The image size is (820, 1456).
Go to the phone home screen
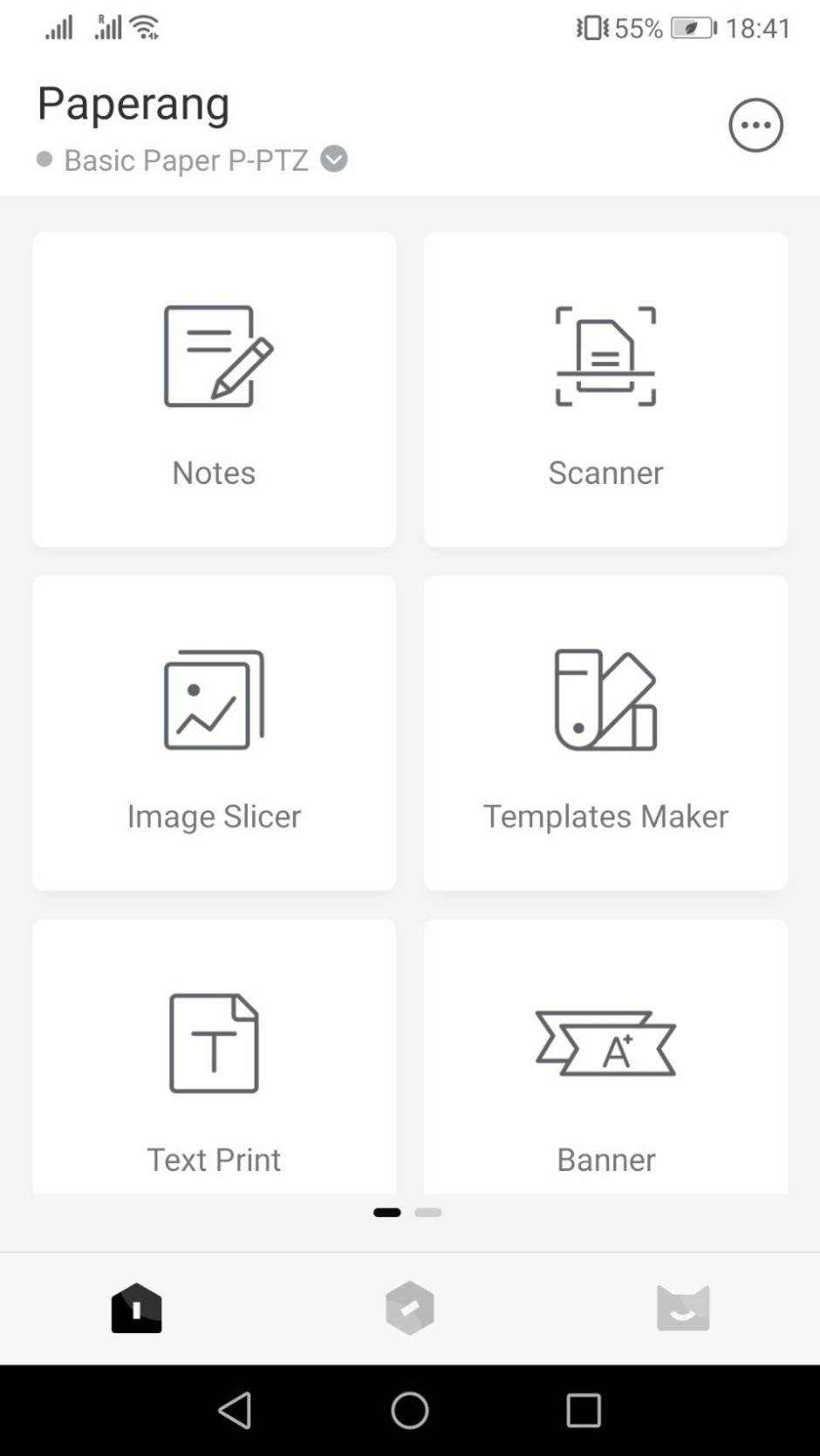410,1410
